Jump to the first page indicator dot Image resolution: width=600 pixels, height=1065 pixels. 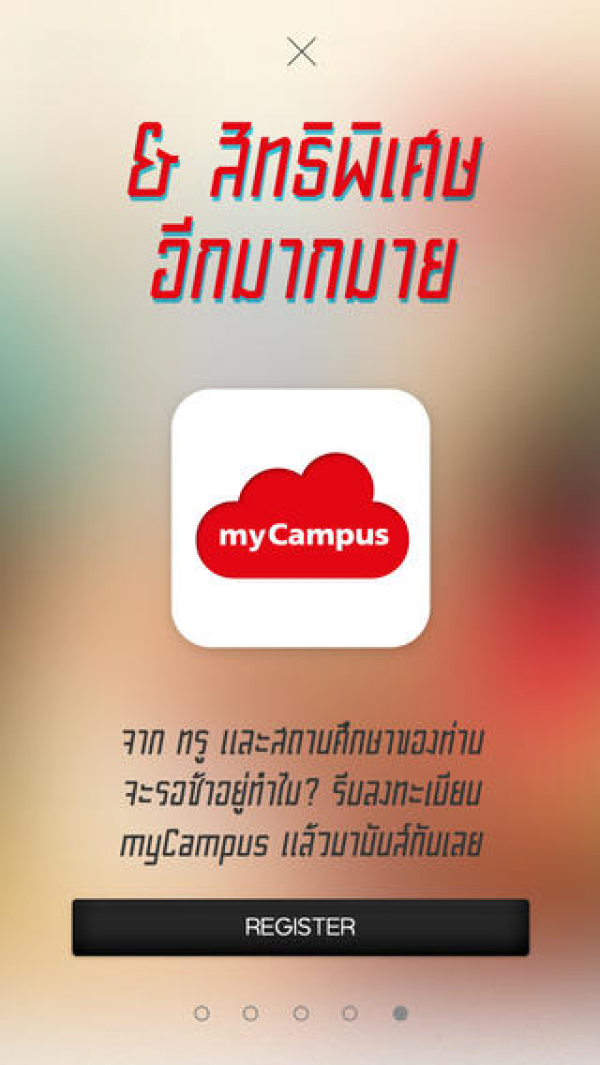point(201,1013)
